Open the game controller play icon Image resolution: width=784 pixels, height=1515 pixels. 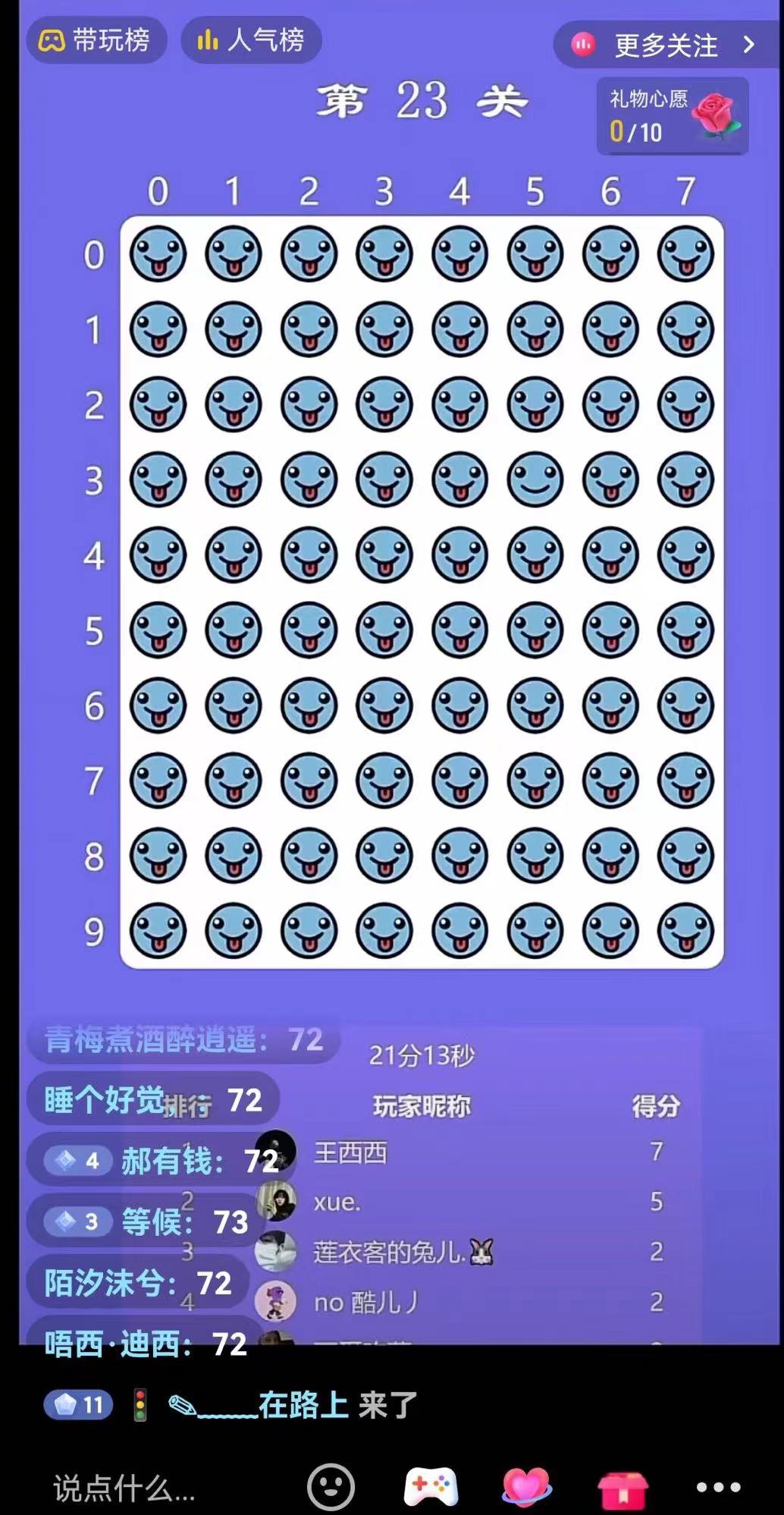click(431, 1487)
